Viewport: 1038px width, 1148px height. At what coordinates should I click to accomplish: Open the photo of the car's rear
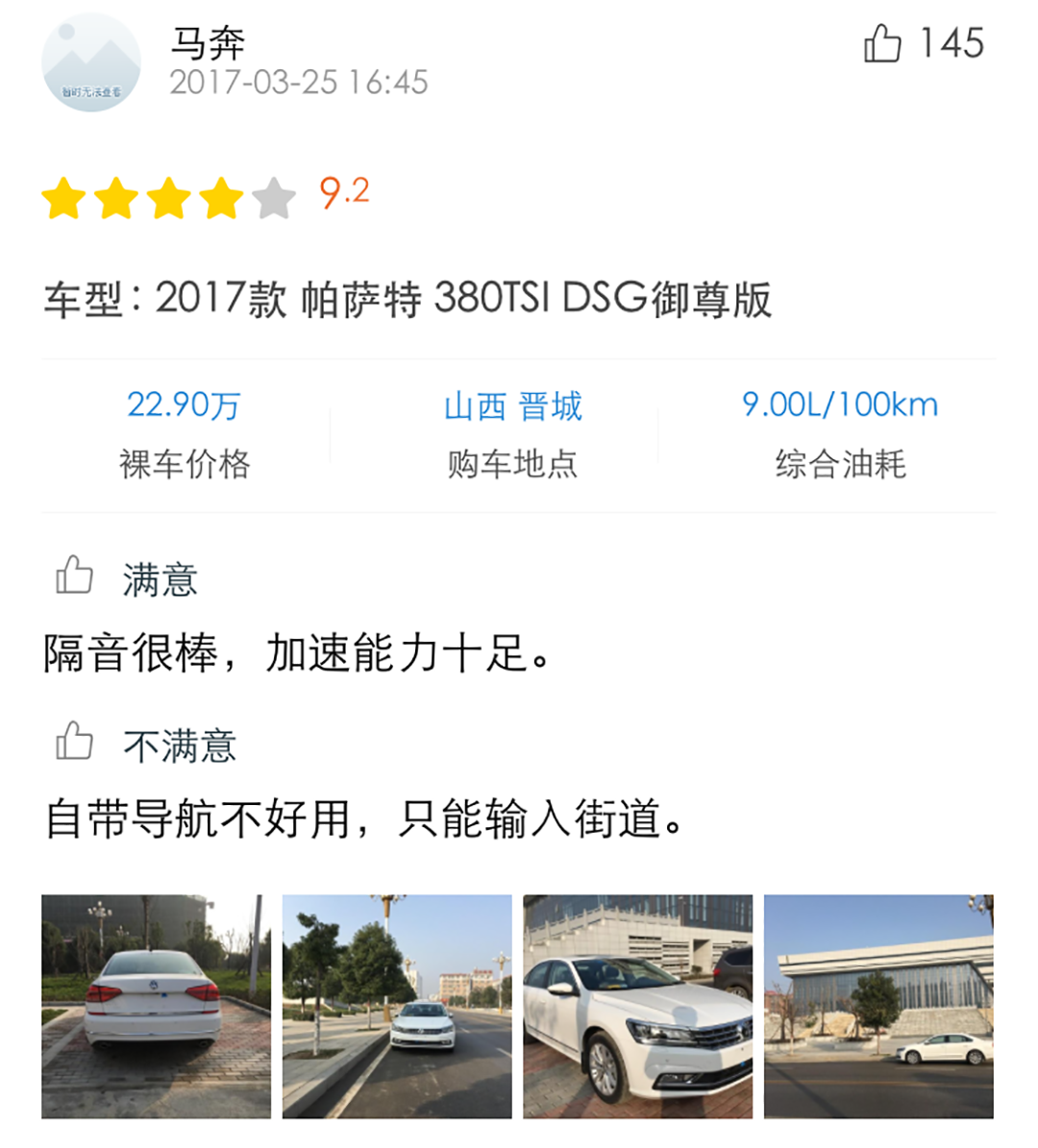(156, 1006)
